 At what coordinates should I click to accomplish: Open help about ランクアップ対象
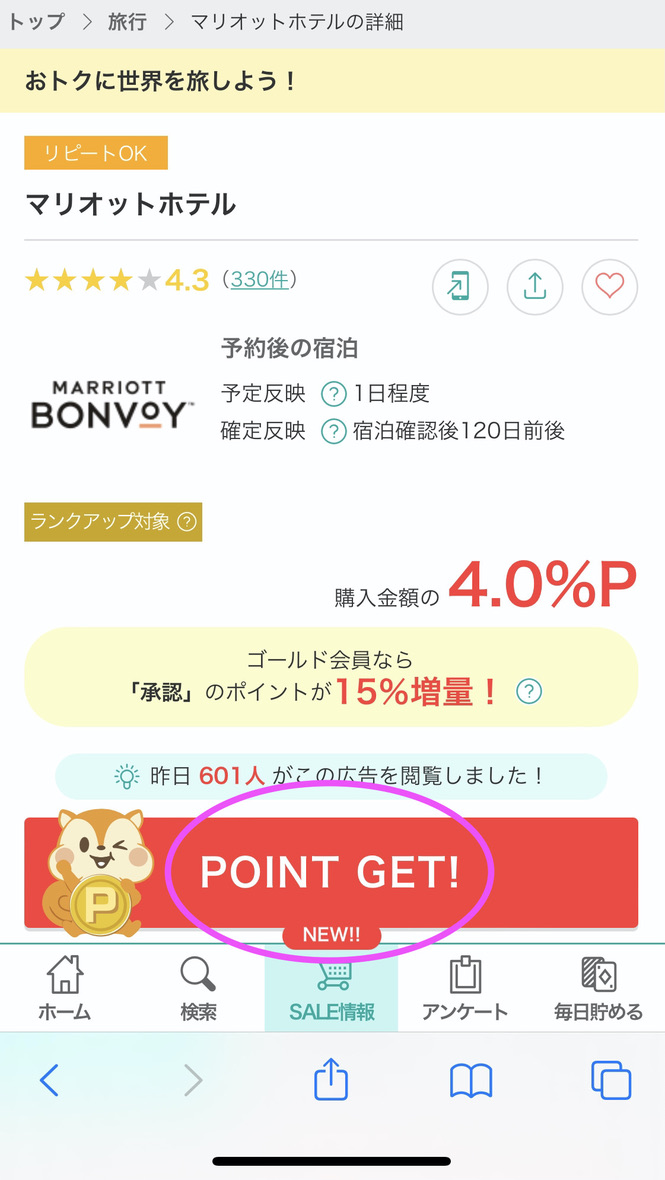pyautogui.click(x=187, y=521)
